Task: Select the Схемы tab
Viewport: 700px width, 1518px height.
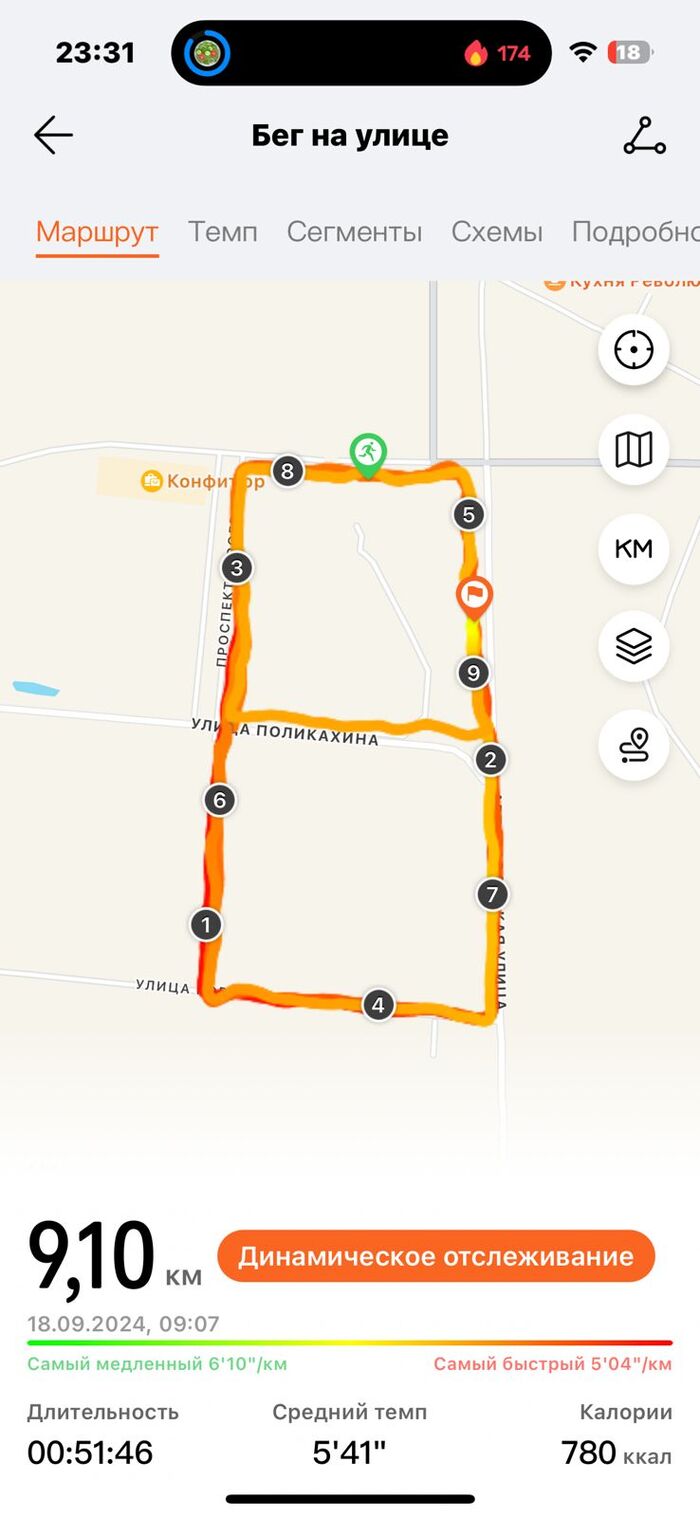Action: 497,233
